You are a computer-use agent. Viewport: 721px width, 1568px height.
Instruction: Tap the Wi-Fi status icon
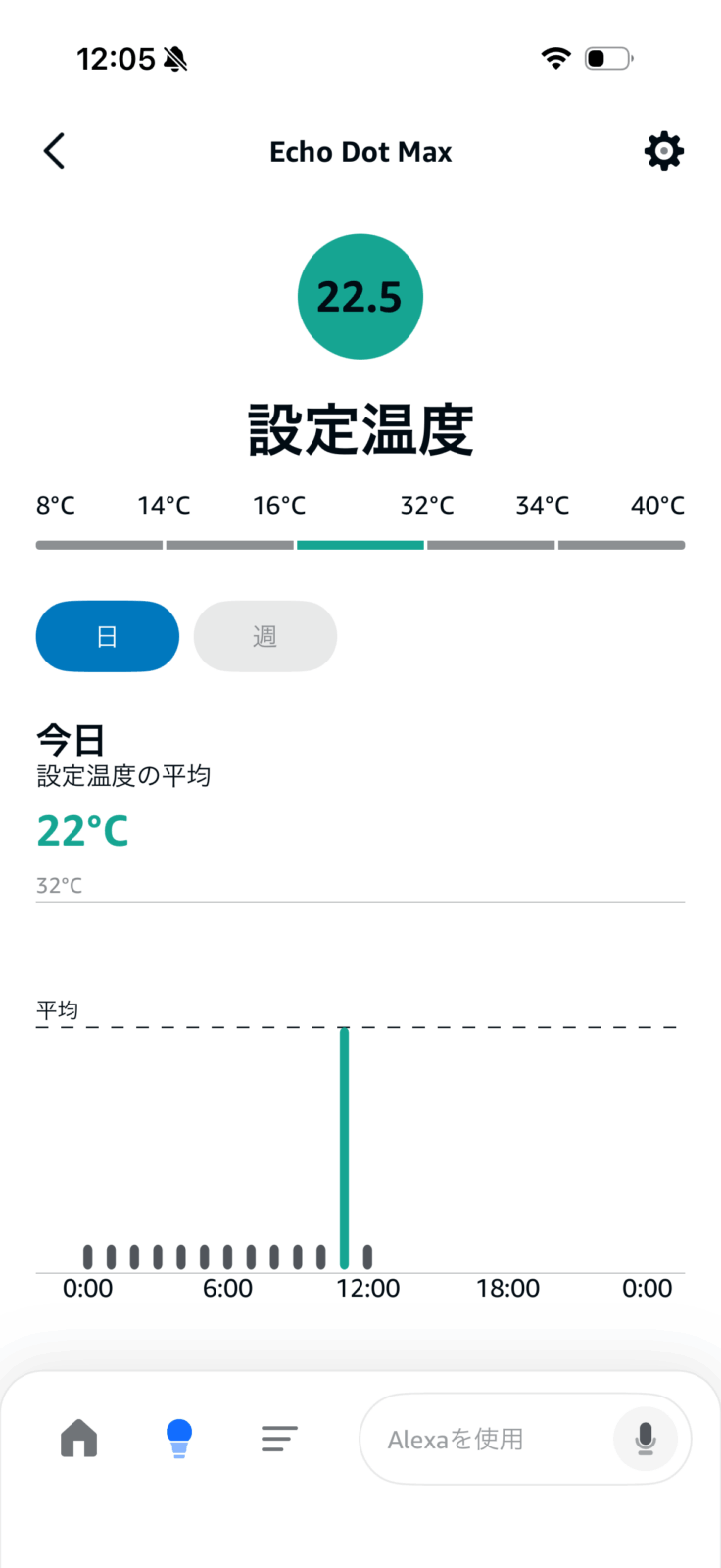[x=554, y=57]
